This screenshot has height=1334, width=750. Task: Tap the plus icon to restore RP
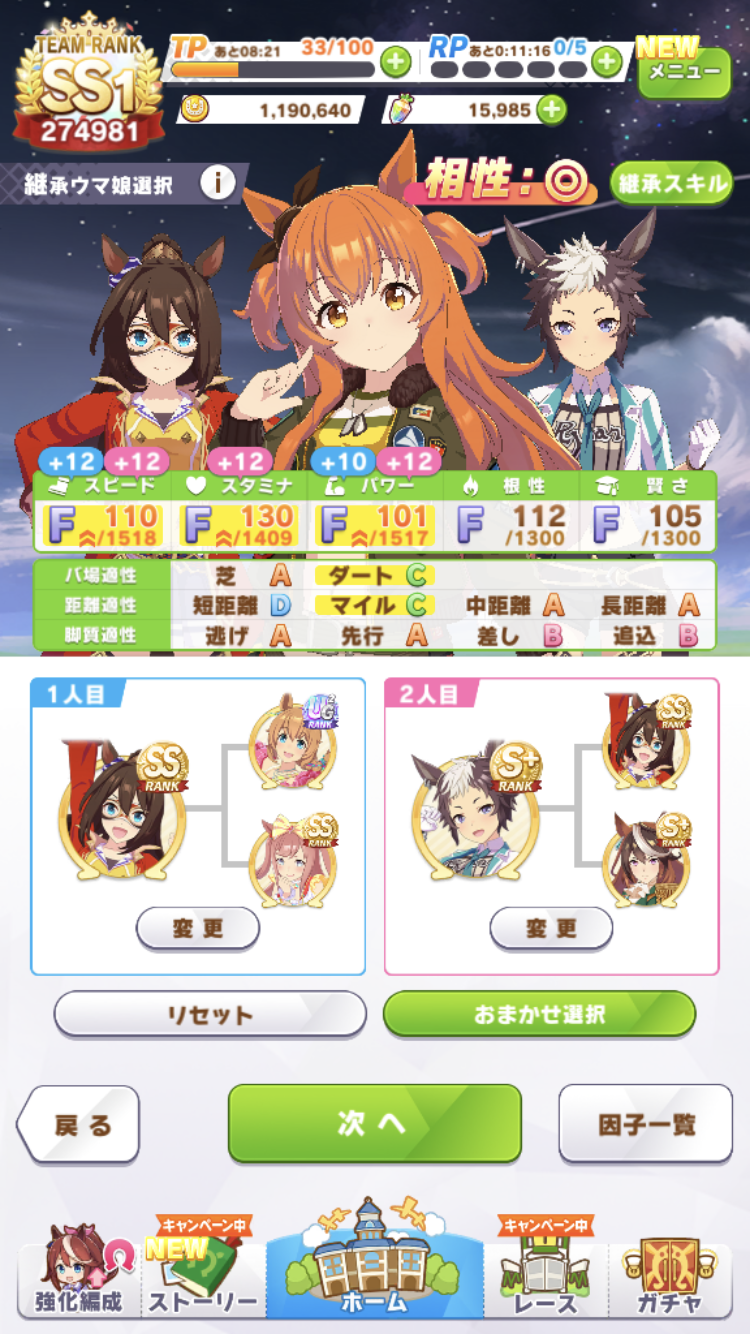click(607, 62)
